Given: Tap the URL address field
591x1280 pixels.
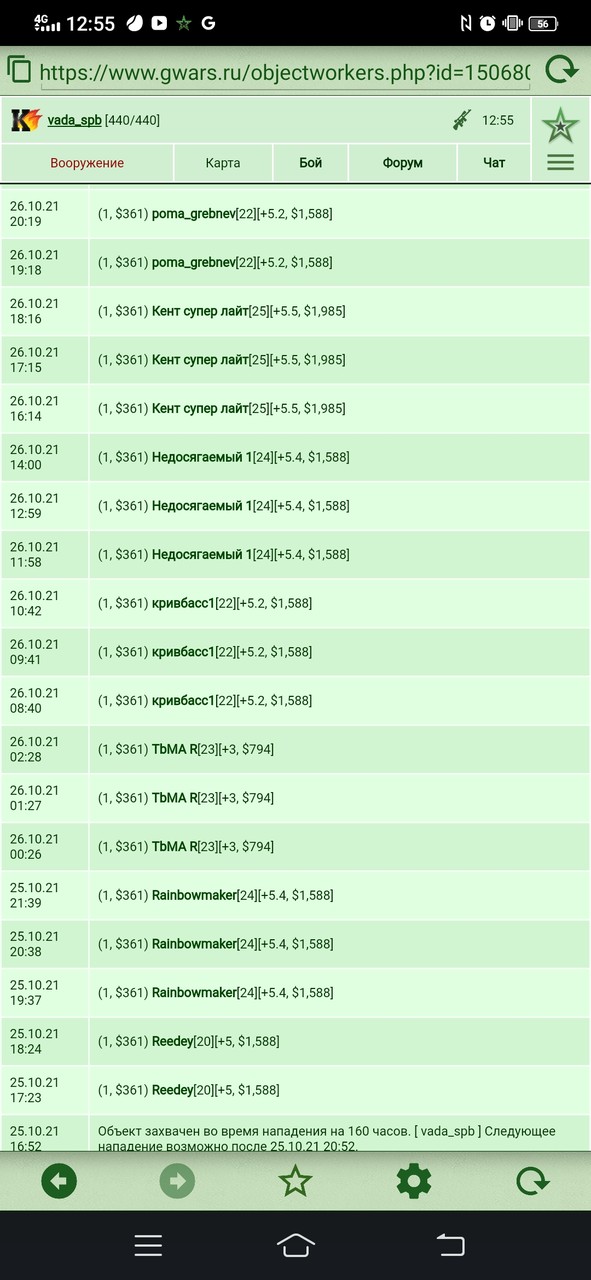Looking at the screenshot, I should pos(285,71).
